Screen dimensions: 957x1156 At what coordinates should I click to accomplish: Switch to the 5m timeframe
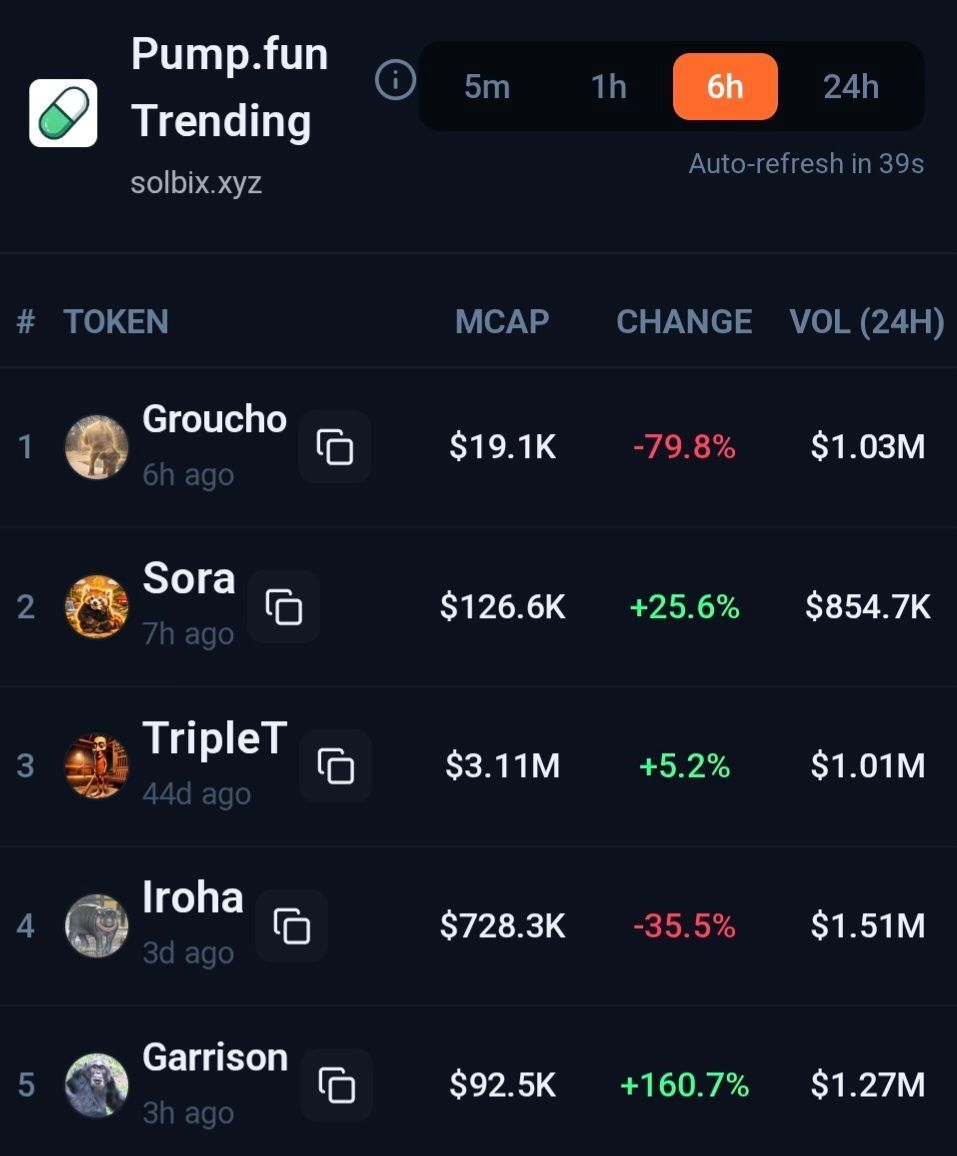pyautogui.click(x=487, y=87)
